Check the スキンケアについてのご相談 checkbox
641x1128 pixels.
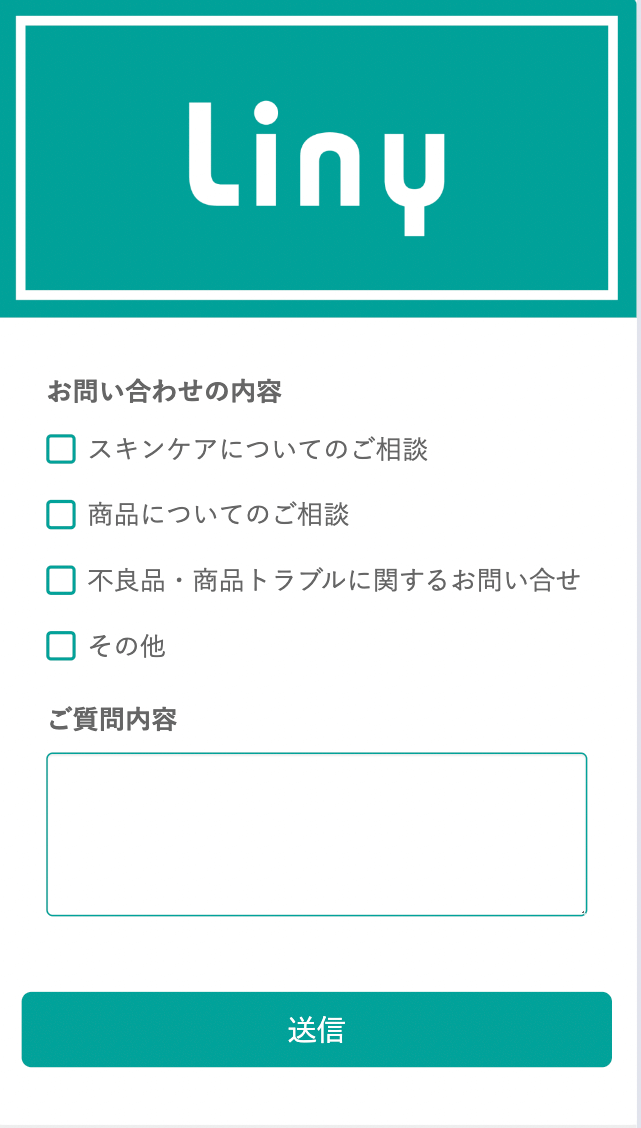click(x=61, y=450)
